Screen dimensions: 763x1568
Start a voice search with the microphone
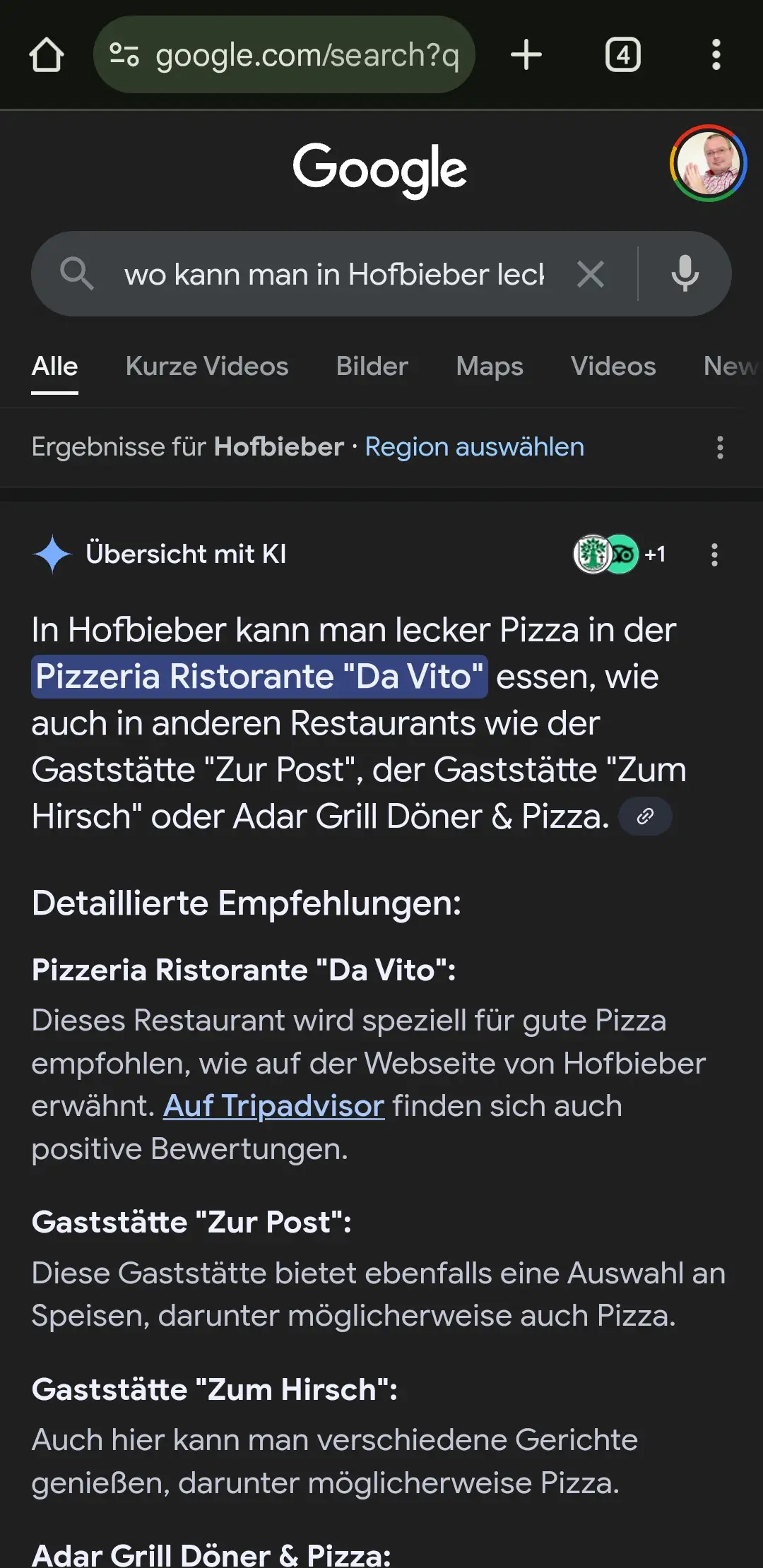[685, 274]
